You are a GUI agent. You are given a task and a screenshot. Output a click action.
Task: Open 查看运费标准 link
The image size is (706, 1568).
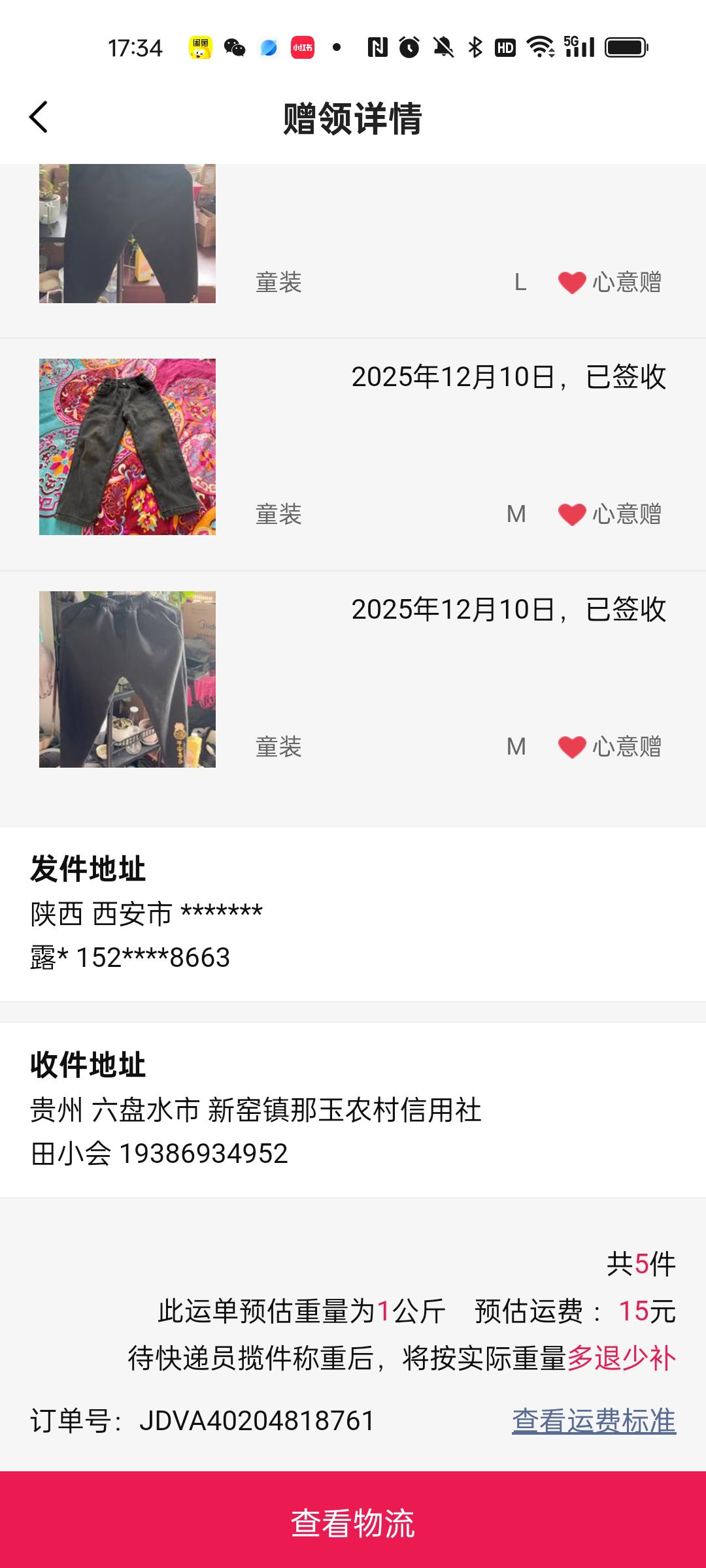[594, 1421]
